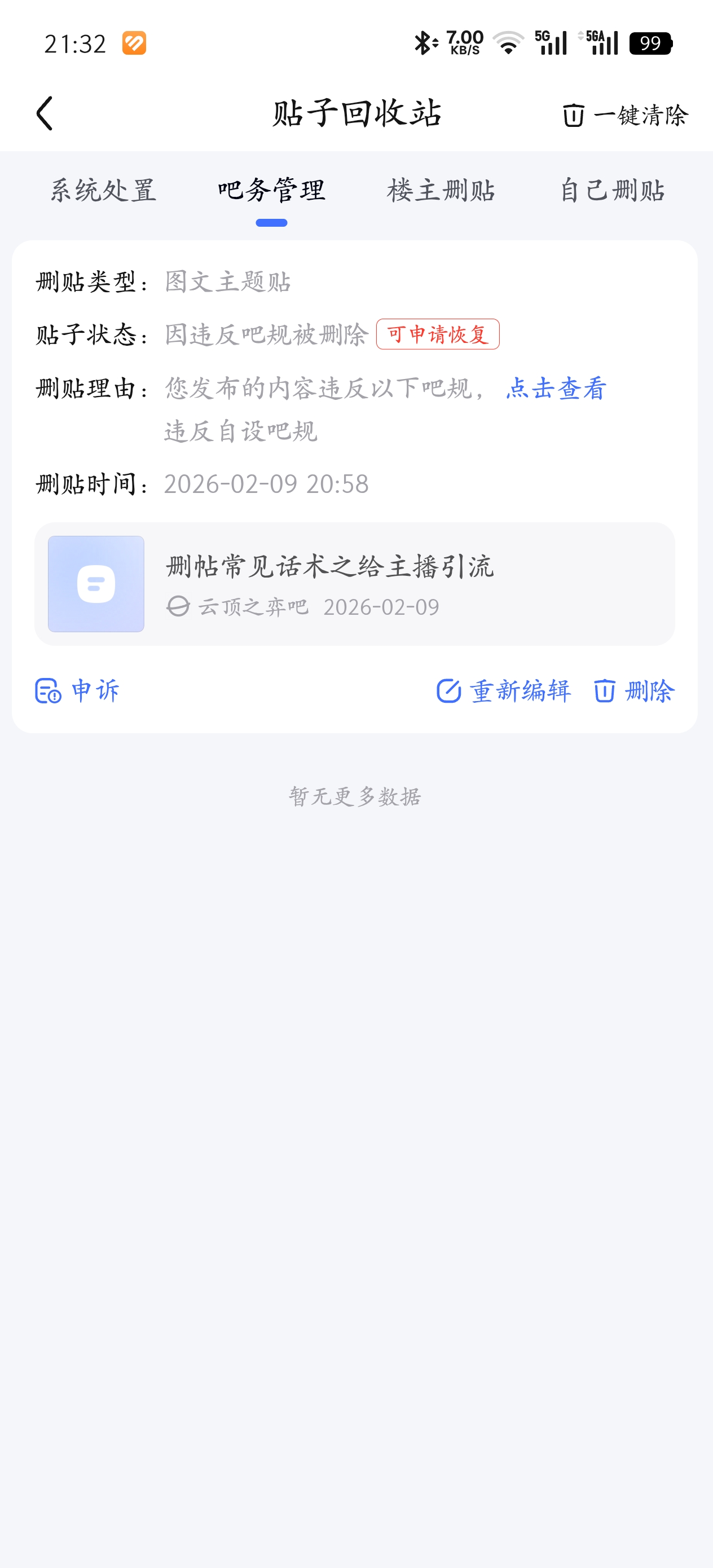
Task: Open the 点击查看 link for violated rules
Action: [x=556, y=389]
